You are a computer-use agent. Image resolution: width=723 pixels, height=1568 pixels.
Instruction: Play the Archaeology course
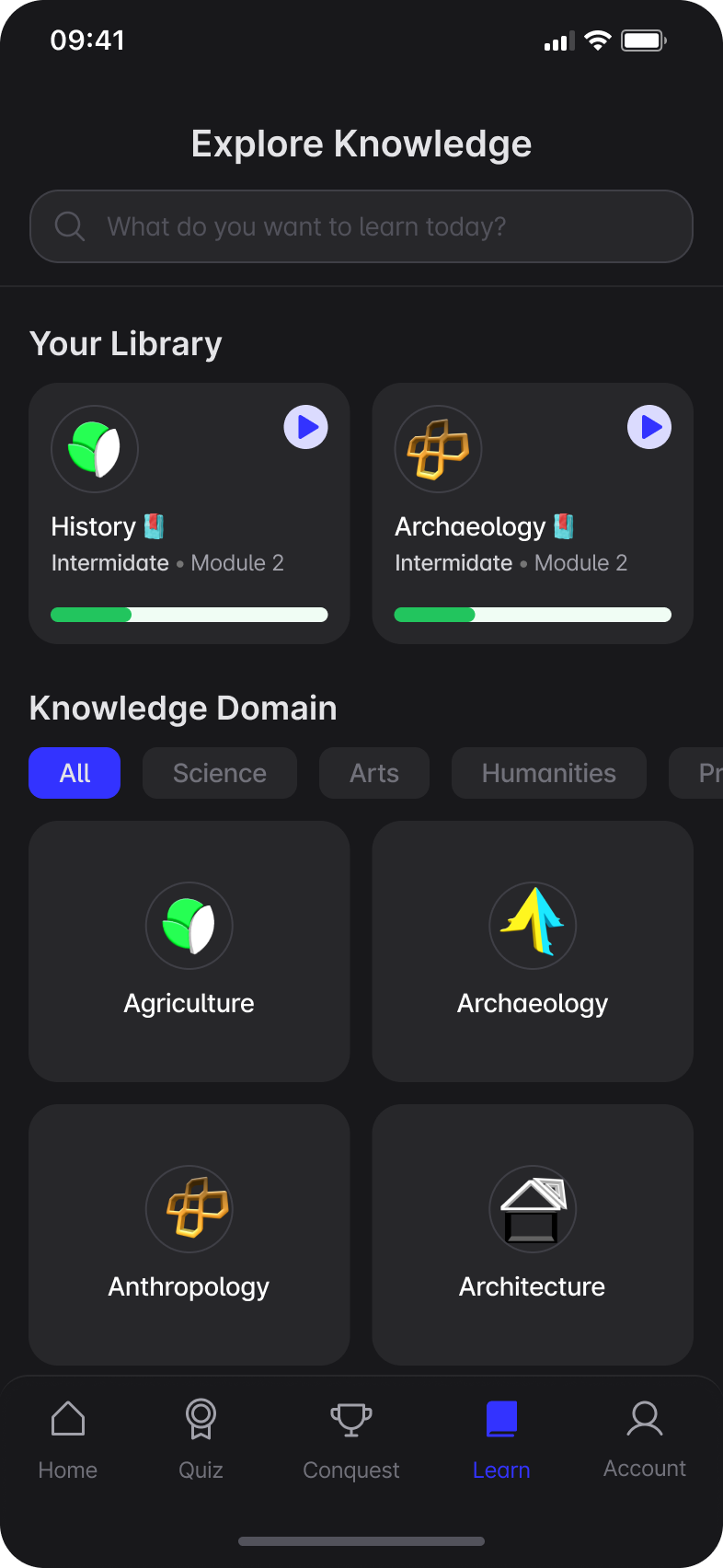coord(649,426)
